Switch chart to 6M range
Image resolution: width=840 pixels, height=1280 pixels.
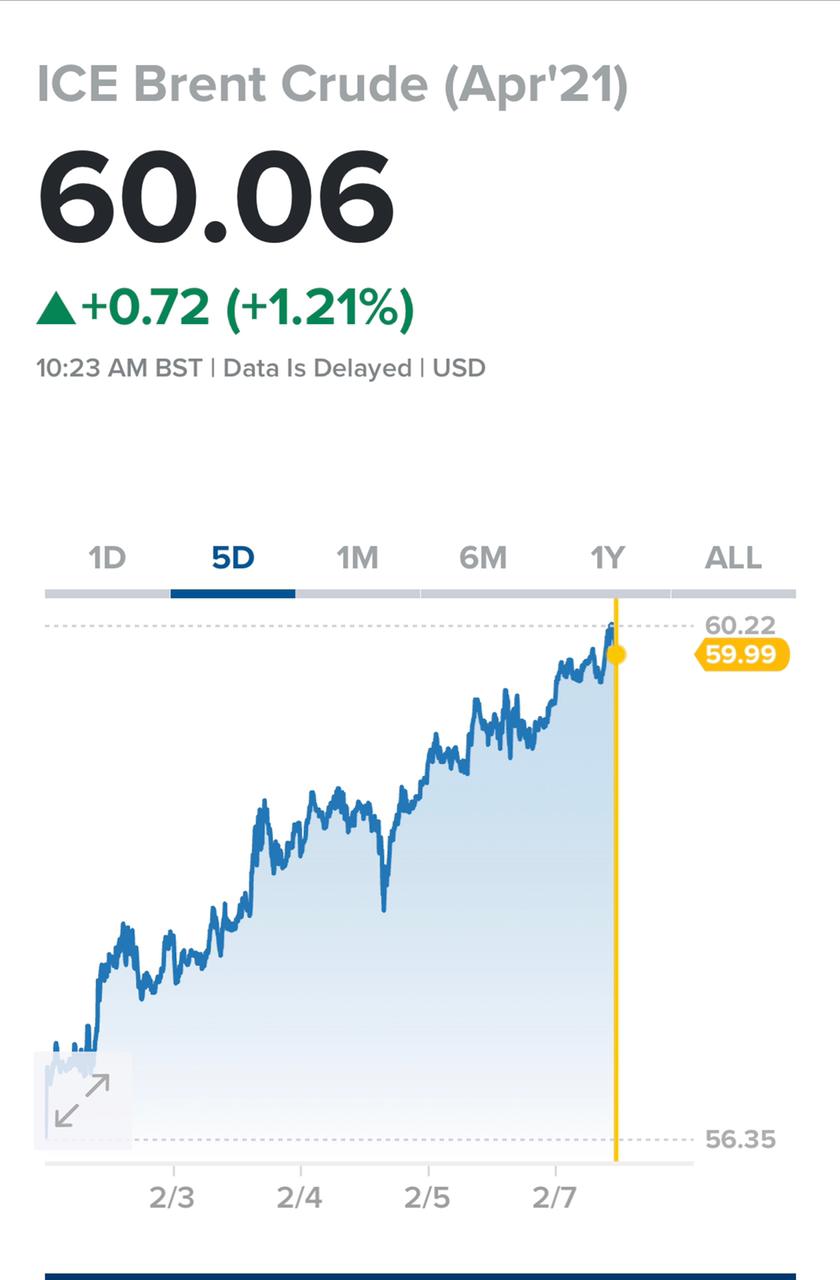point(482,558)
